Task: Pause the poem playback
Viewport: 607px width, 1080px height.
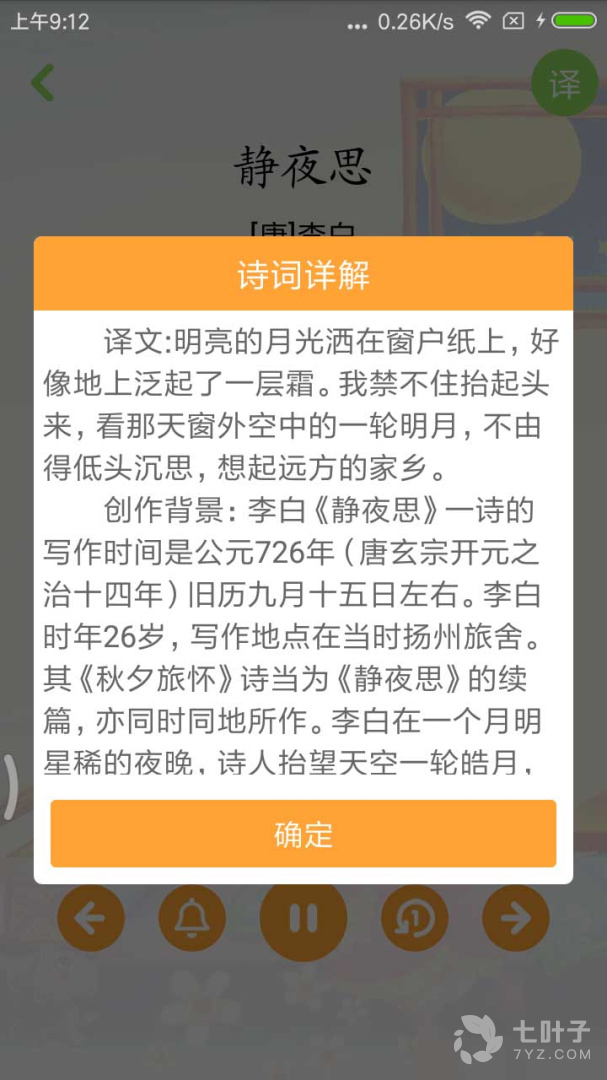Action: coord(303,918)
